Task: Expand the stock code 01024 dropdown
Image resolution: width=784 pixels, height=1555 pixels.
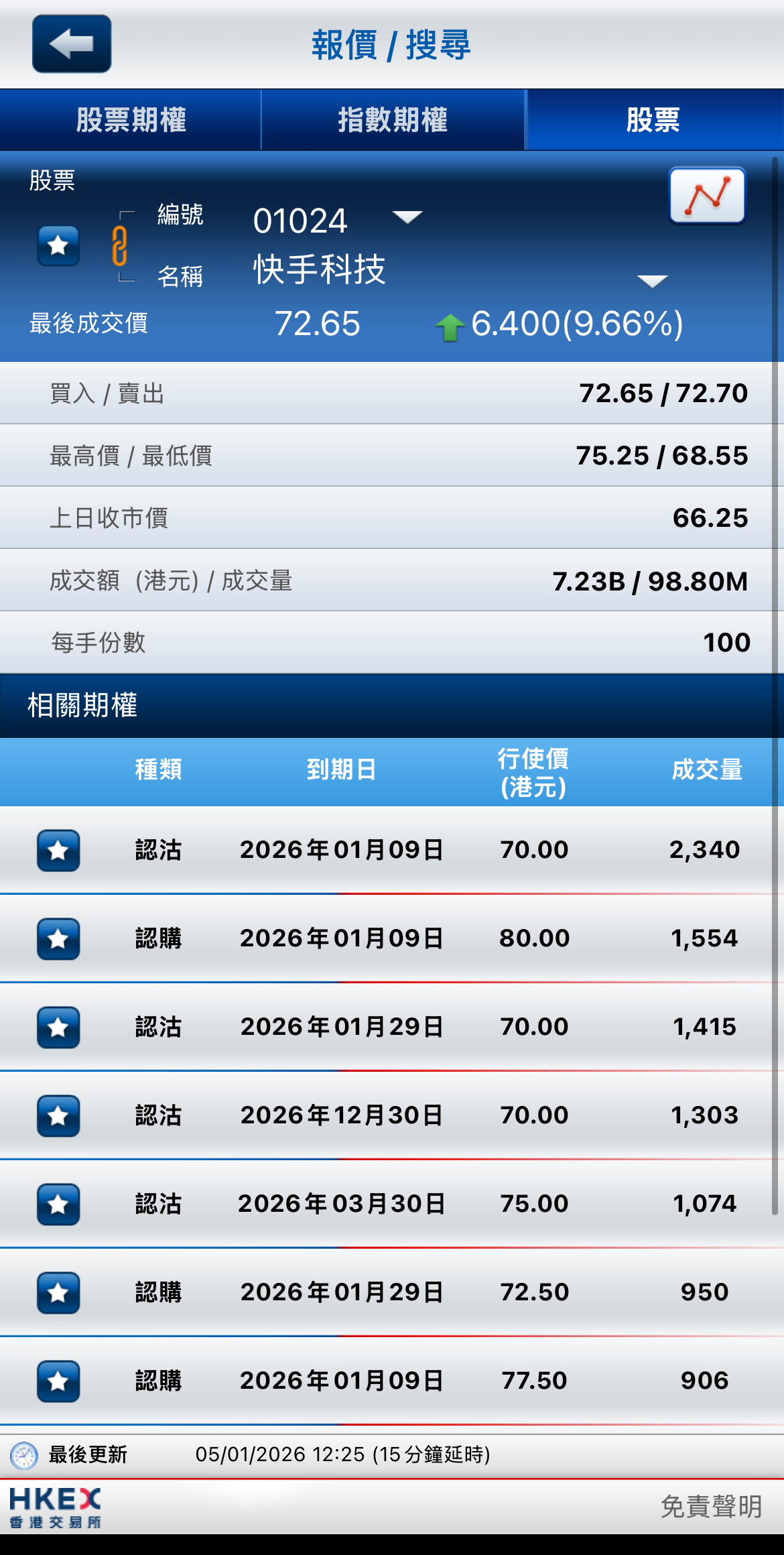Action: (407, 217)
